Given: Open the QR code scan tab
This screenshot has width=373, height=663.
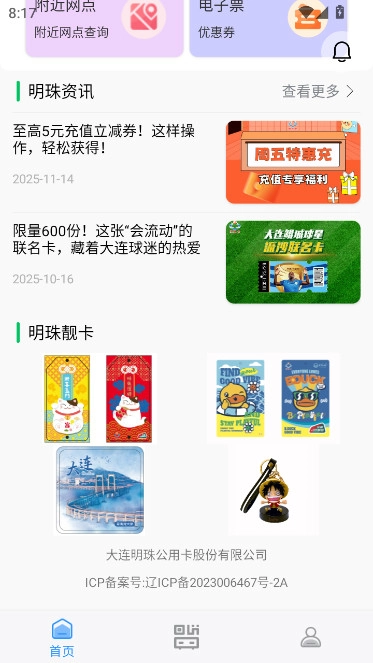Looking at the screenshot, I should (186, 637).
